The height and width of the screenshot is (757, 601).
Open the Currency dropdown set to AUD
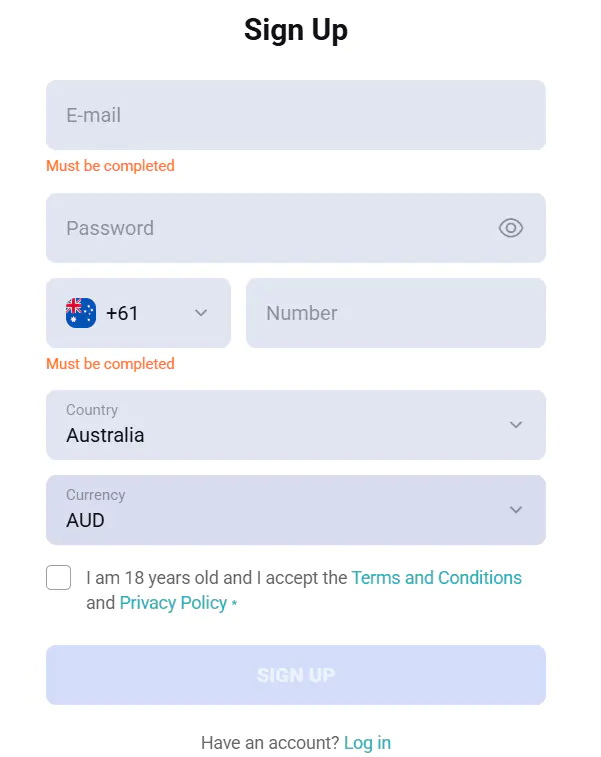[x=295, y=510]
